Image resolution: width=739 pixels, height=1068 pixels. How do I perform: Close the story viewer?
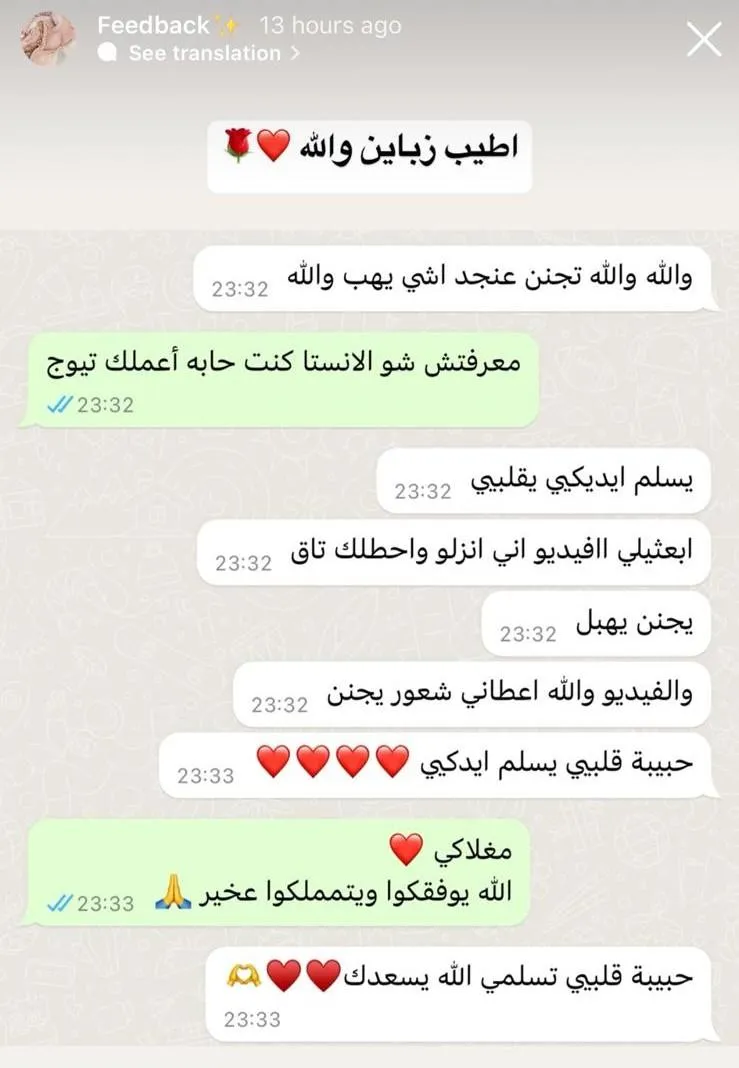704,39
